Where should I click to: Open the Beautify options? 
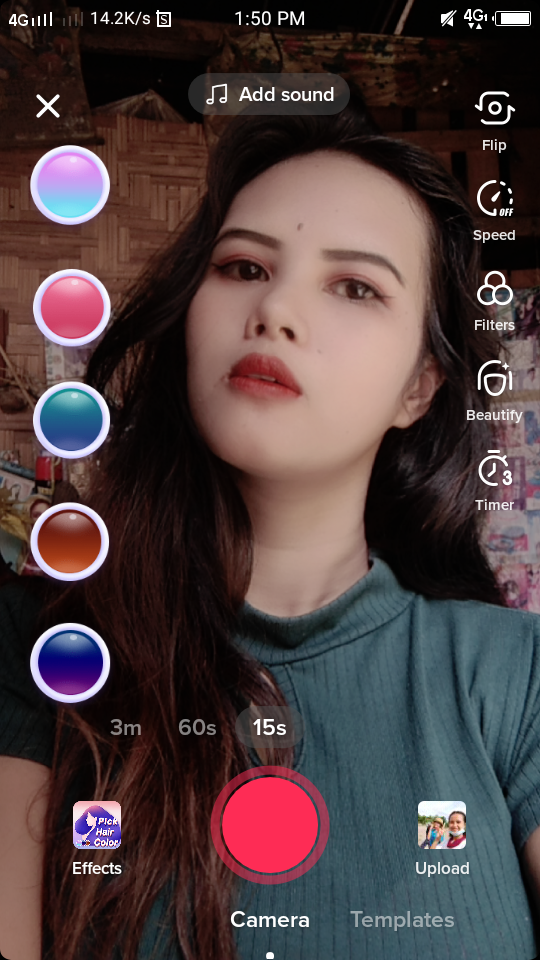[494, 391]
